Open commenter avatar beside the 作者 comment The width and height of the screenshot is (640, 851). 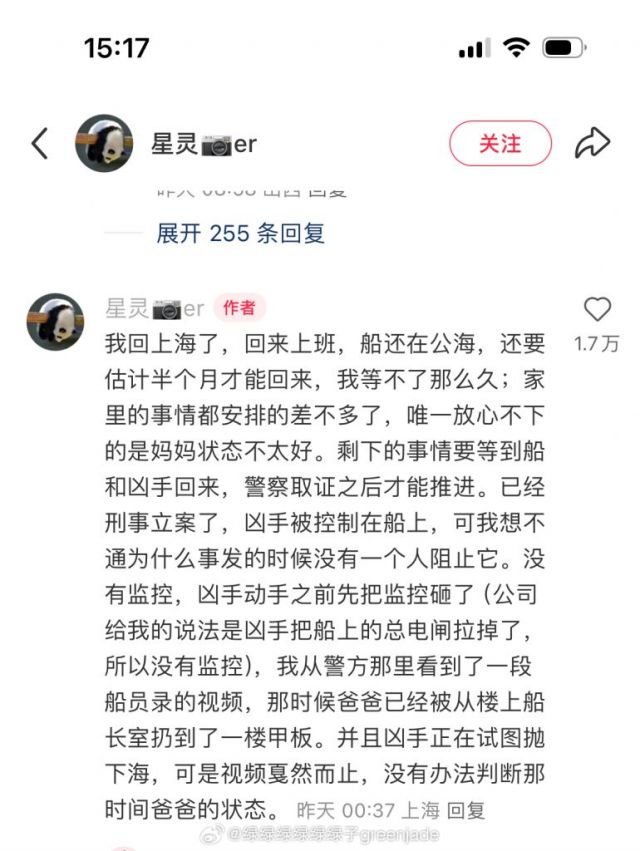55,321
